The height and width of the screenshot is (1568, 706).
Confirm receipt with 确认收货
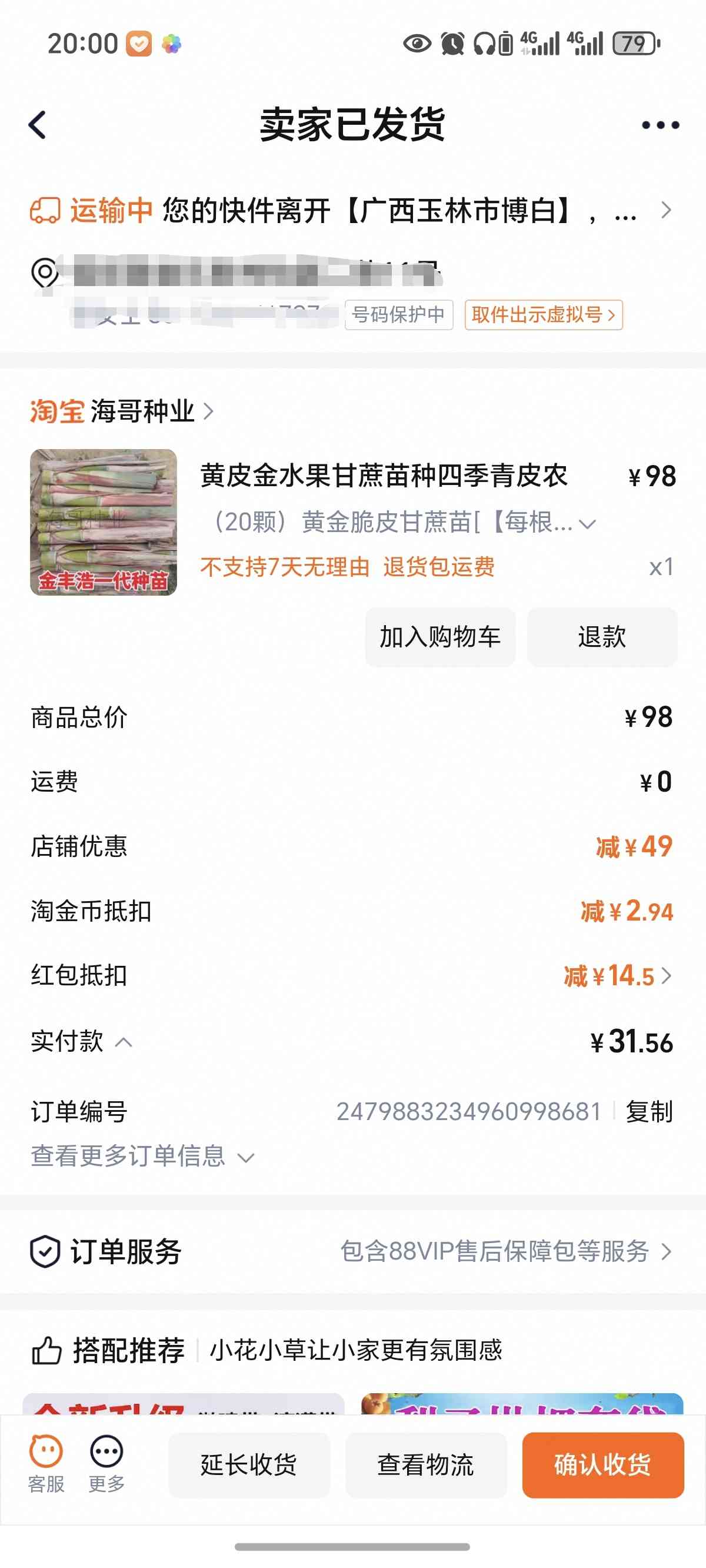(x=602, y=1464)
